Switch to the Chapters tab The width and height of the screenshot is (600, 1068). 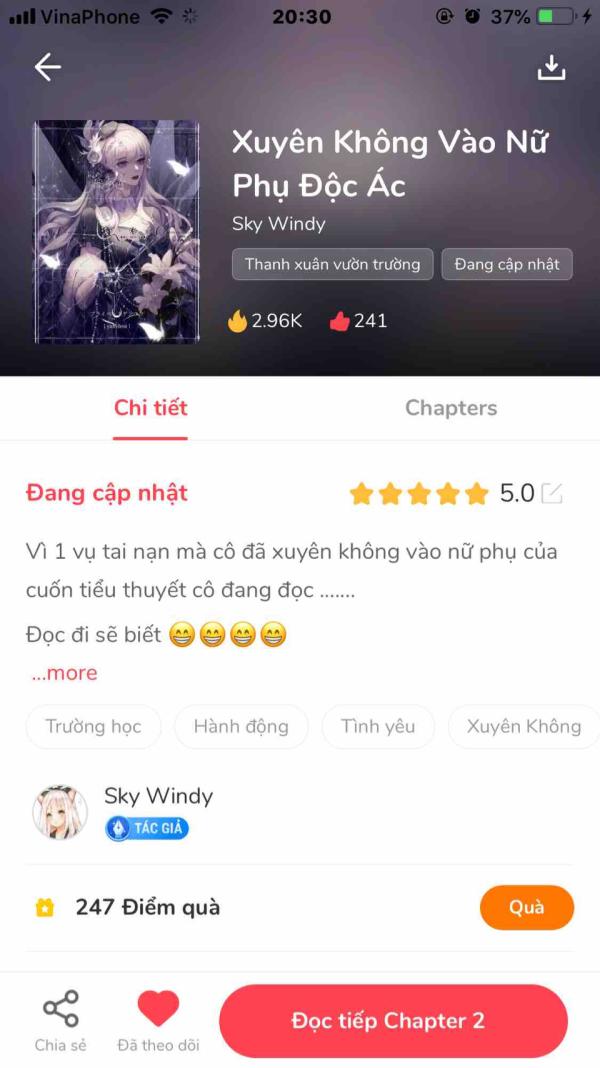450,408
